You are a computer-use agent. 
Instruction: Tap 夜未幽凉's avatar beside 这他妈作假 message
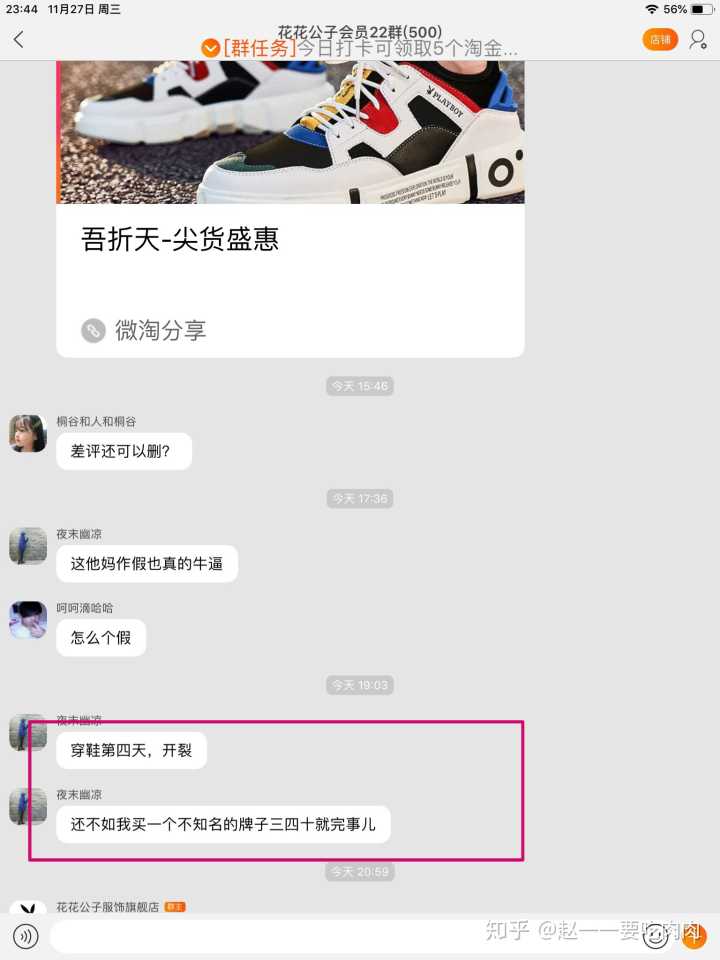click(x=28, y=546)
